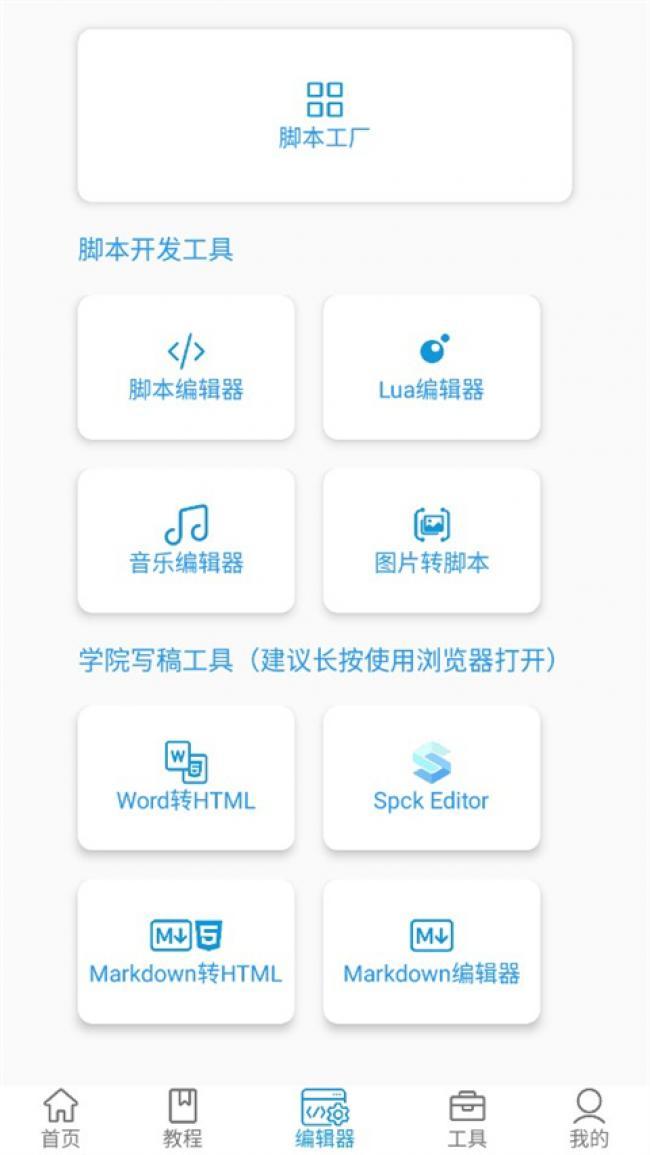This screenshot has height=1155, width=650.
Task: Open the Markdown编辑器 card
Action: [432, 951]
